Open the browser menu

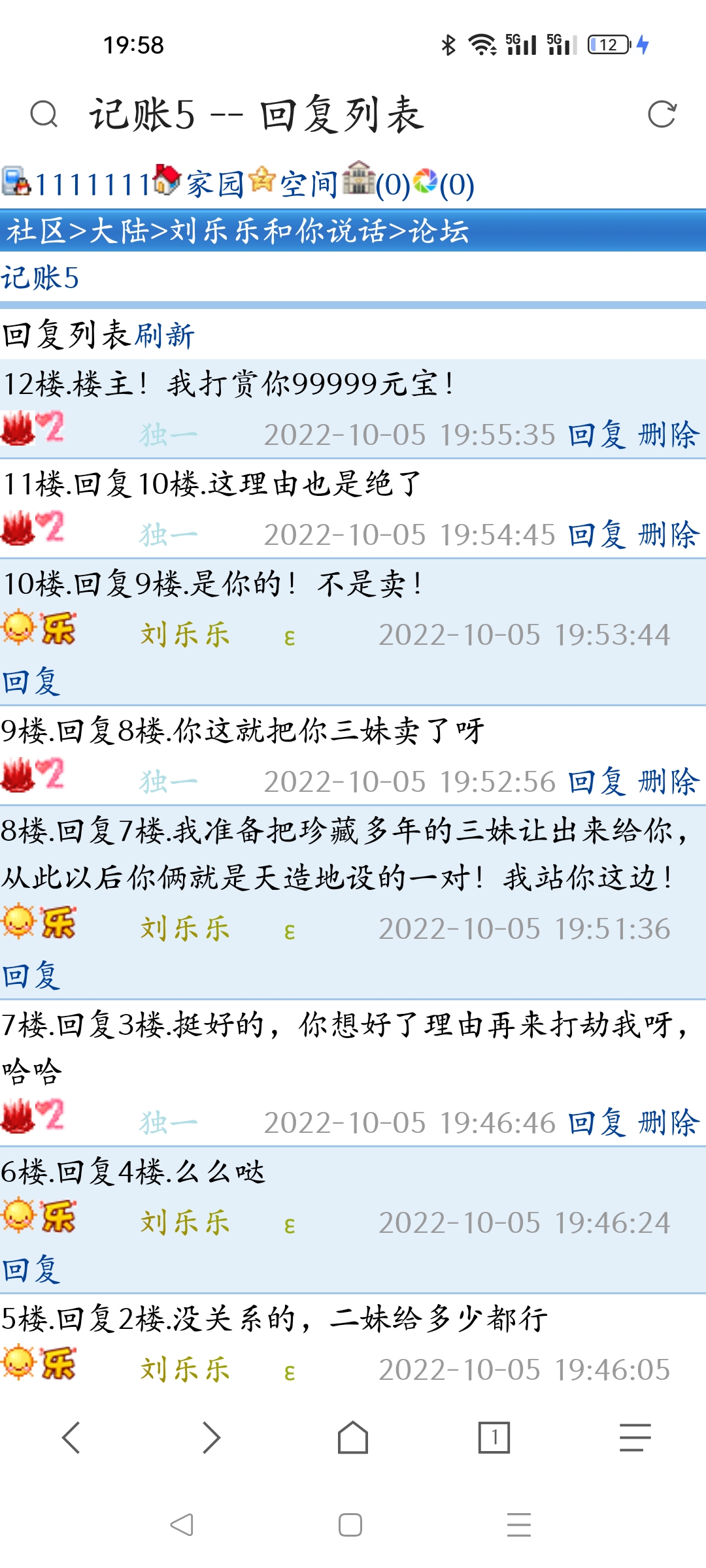[635, 1437]
